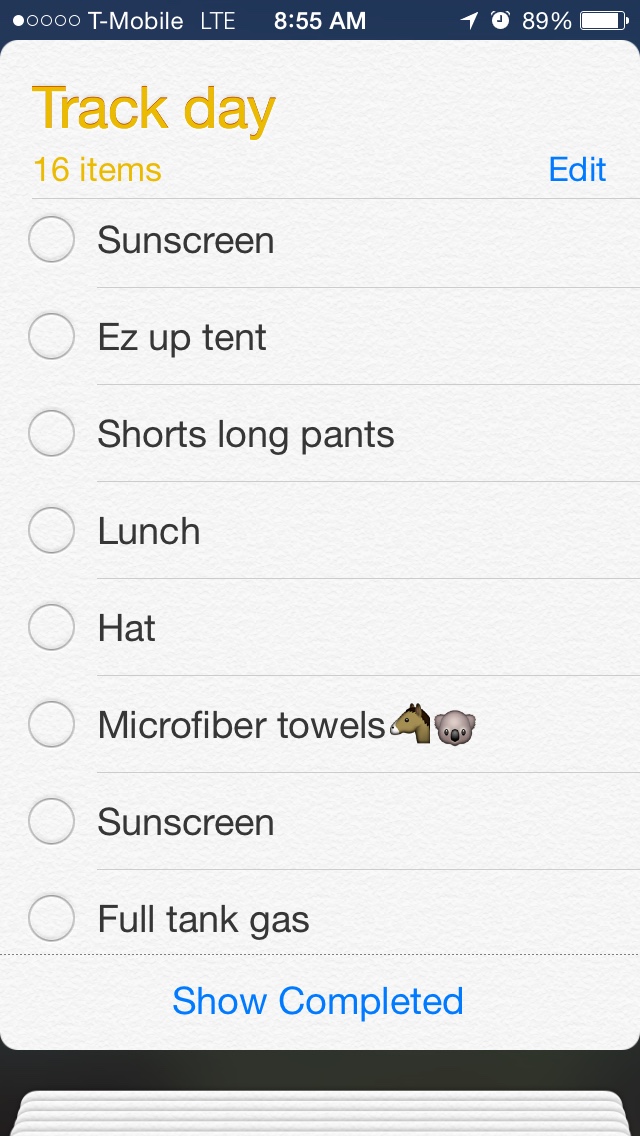The image size is (640, 1136).
Task: Mark Shorts long pants as done
Action: click(x=51, y=433)
